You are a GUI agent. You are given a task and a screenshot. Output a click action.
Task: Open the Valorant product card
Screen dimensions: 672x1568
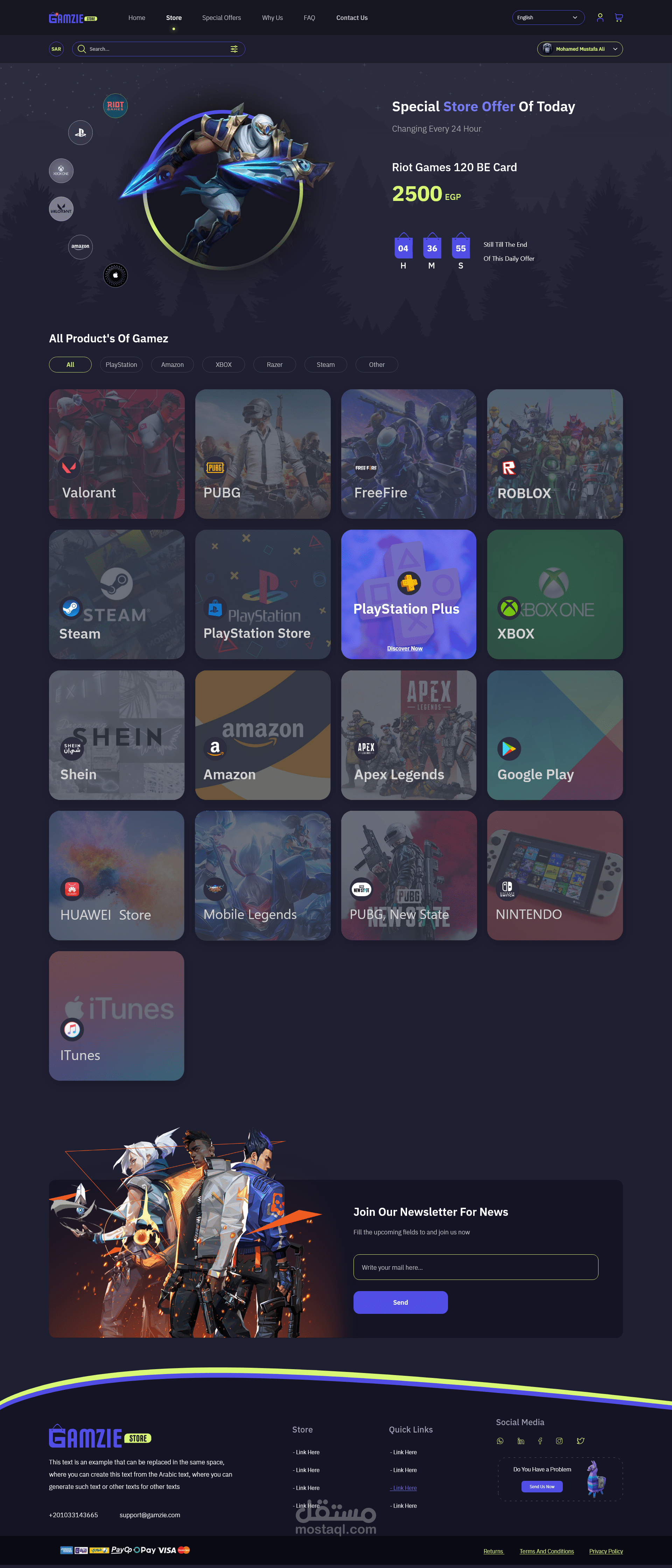[x=117, y=454]
